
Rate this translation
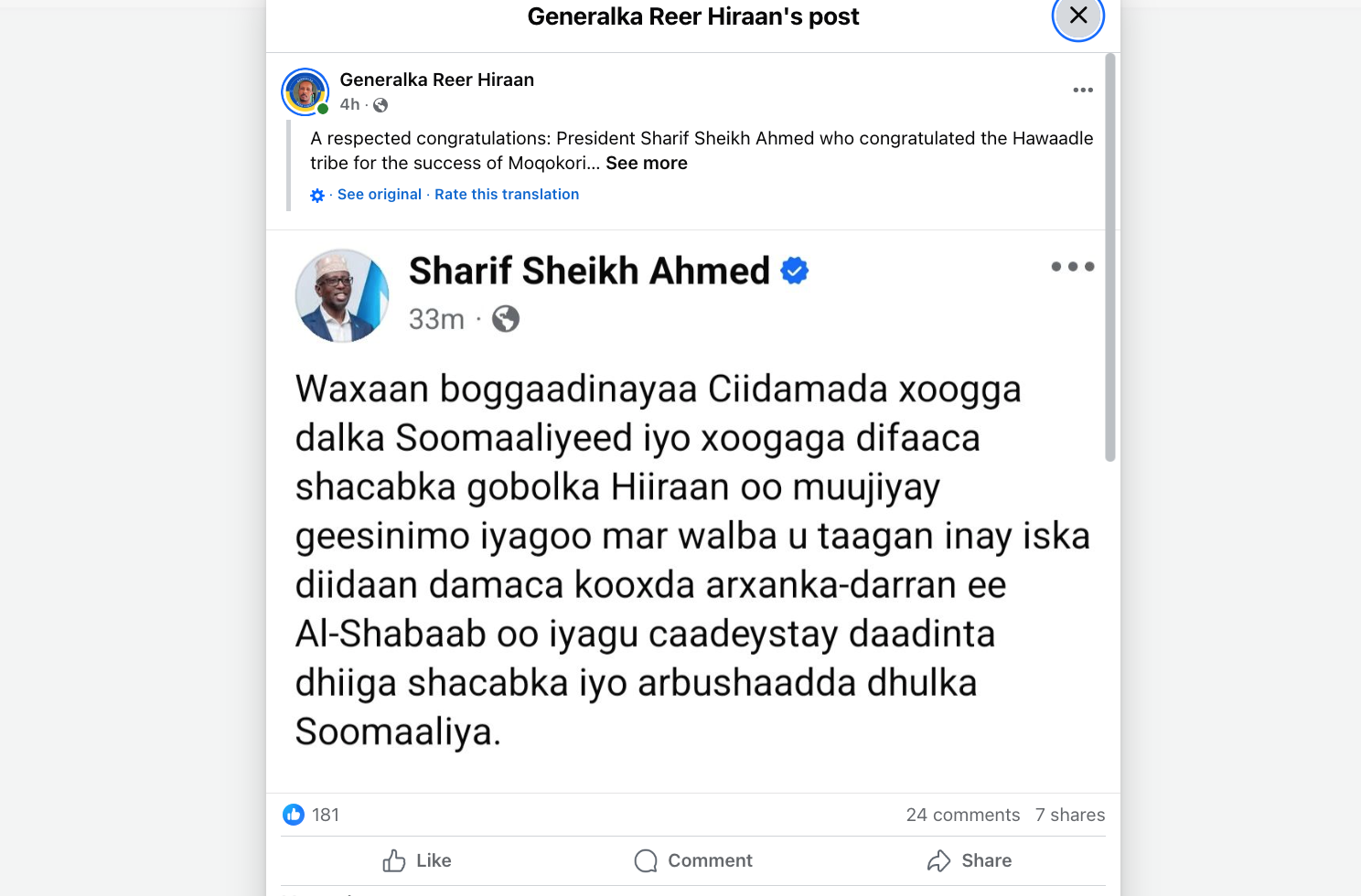[506, 194]
